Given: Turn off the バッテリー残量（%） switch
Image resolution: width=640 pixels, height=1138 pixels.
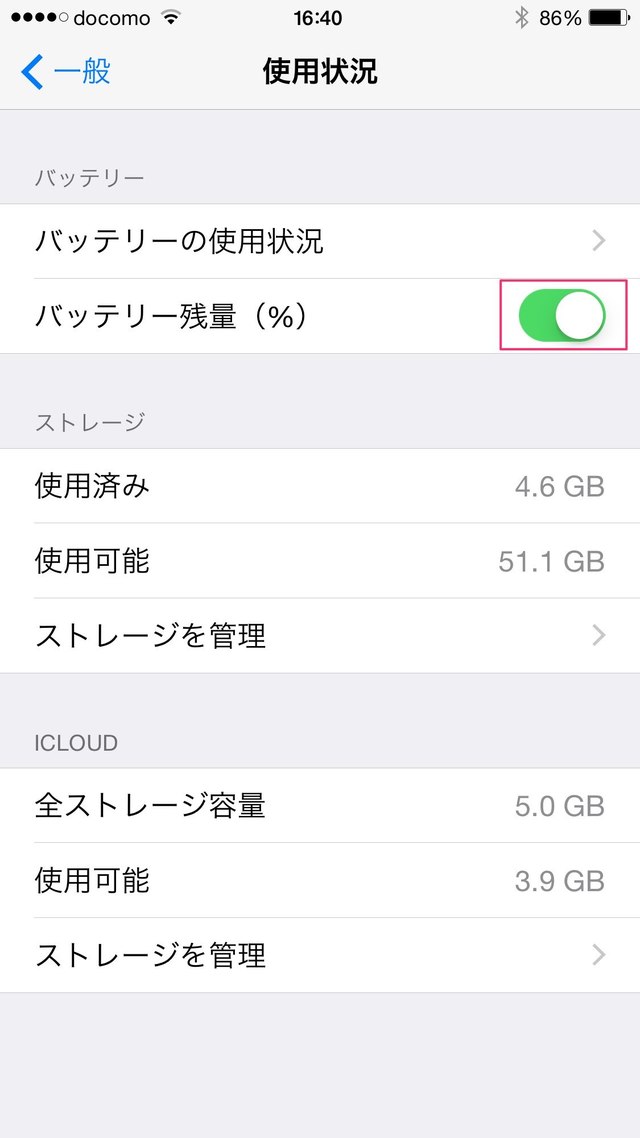Looking at the screenshot, I should pos(562,316).
